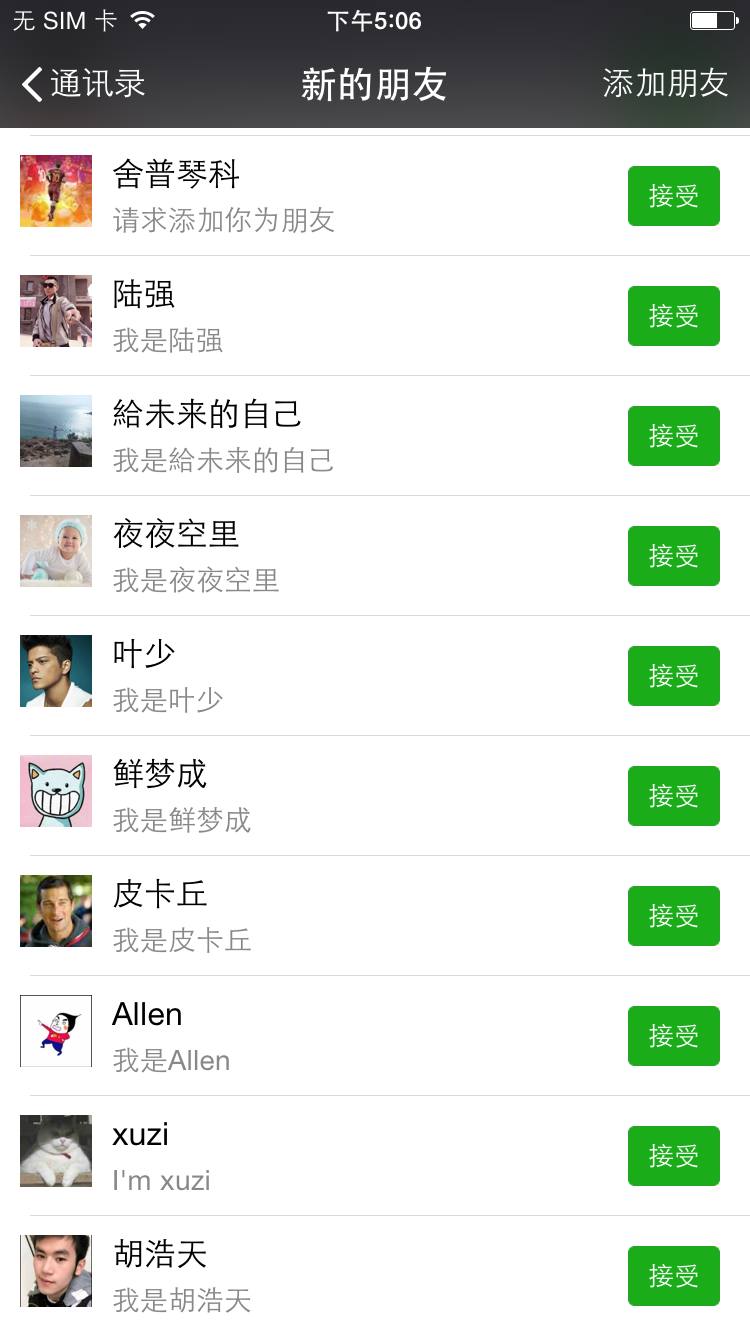This screenshot has width=750, height=1334.
Task: Open 叶少's profile picture
Action: click(55, 671)
